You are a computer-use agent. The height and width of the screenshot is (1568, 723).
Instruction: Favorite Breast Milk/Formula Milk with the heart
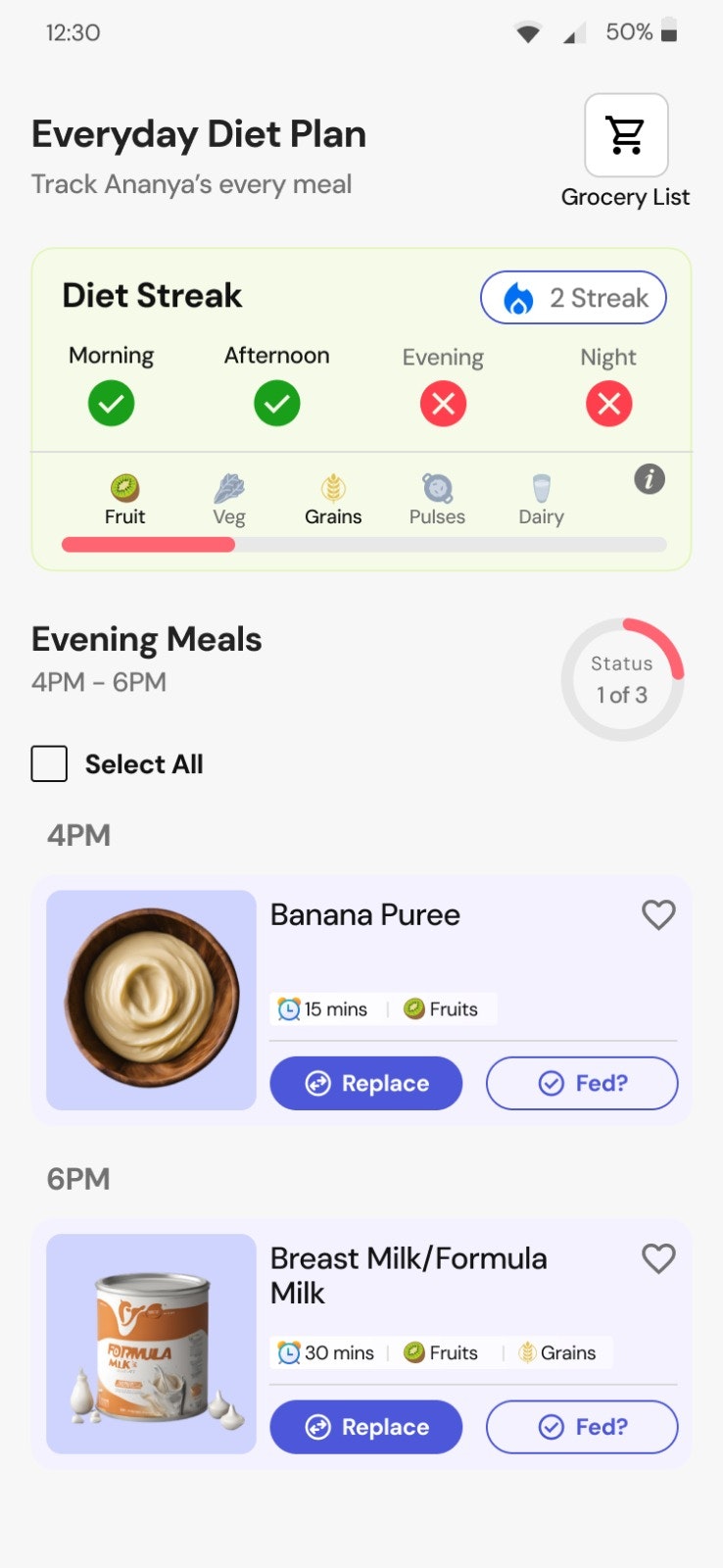click(658, 1258)
